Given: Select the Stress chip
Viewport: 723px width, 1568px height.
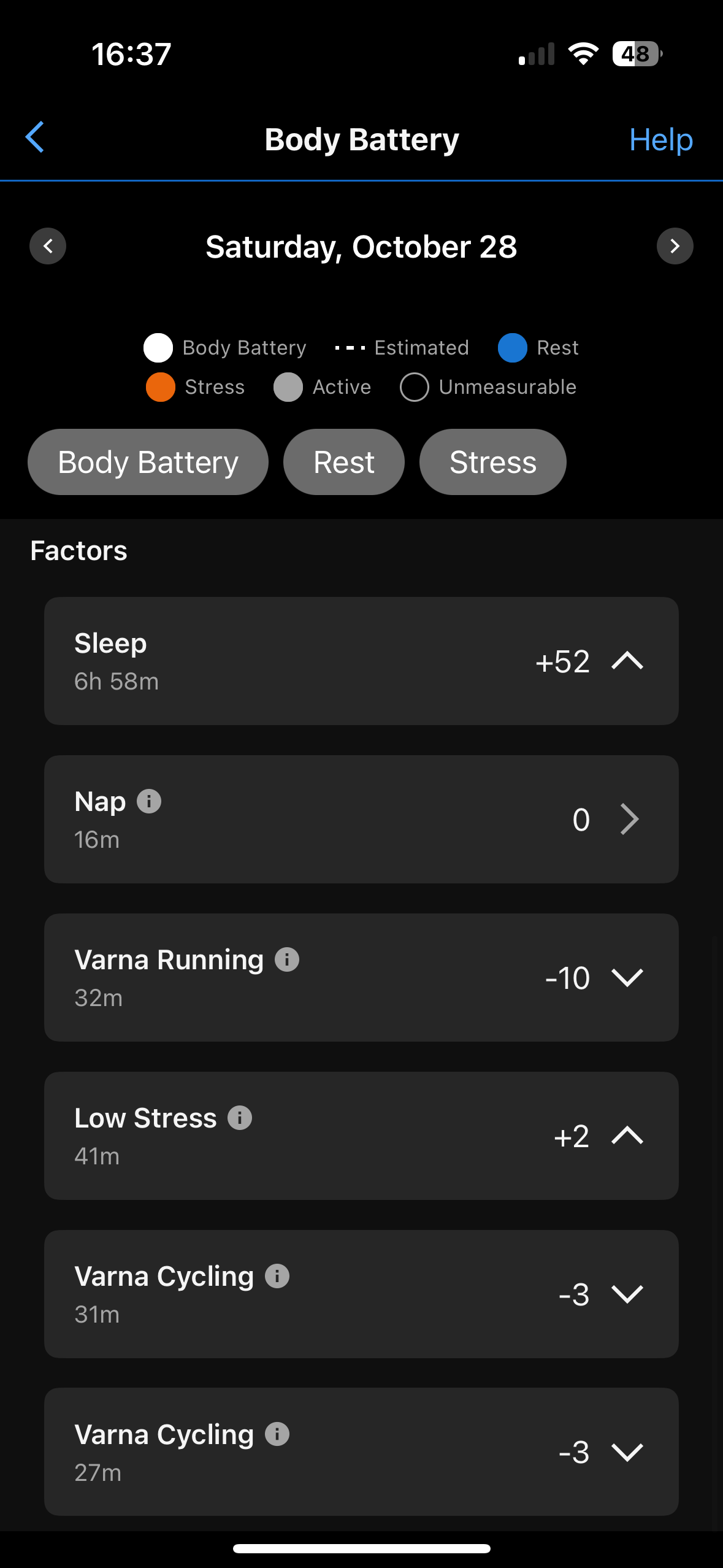Looking at the screenshot, I should [492, 462].
